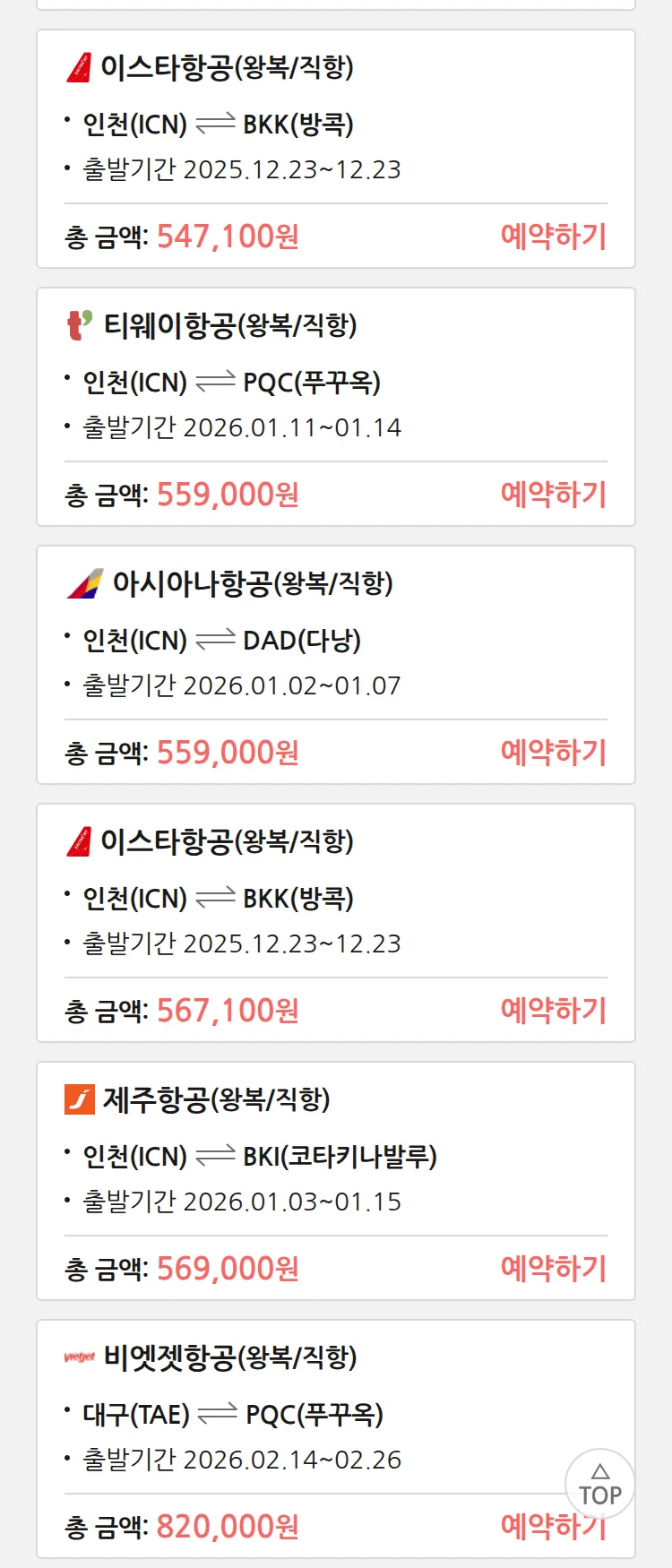The image size is (672, 1568).
Task: Reserve the Jeju Air Kota Kinabalu flight
Action: tap(553, 1269)
